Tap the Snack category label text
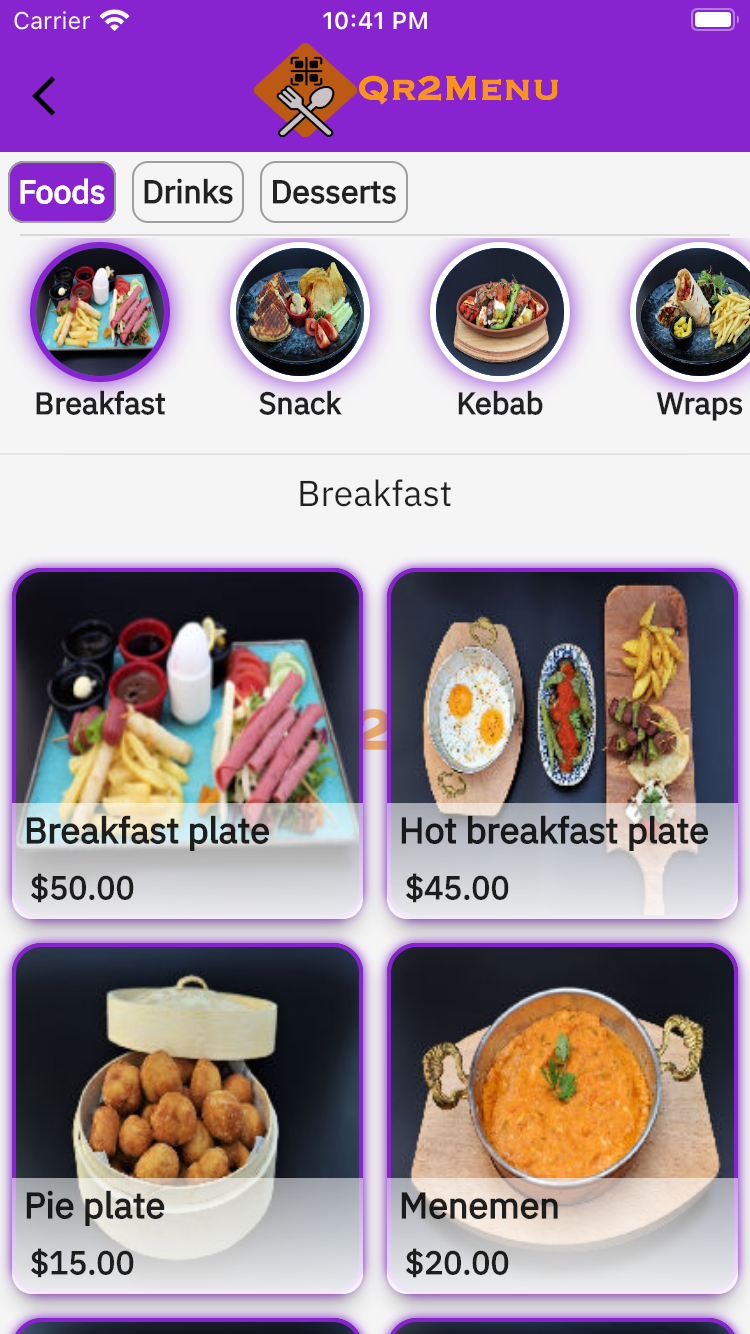This screenshot has height=1334, width=750. 300,404
